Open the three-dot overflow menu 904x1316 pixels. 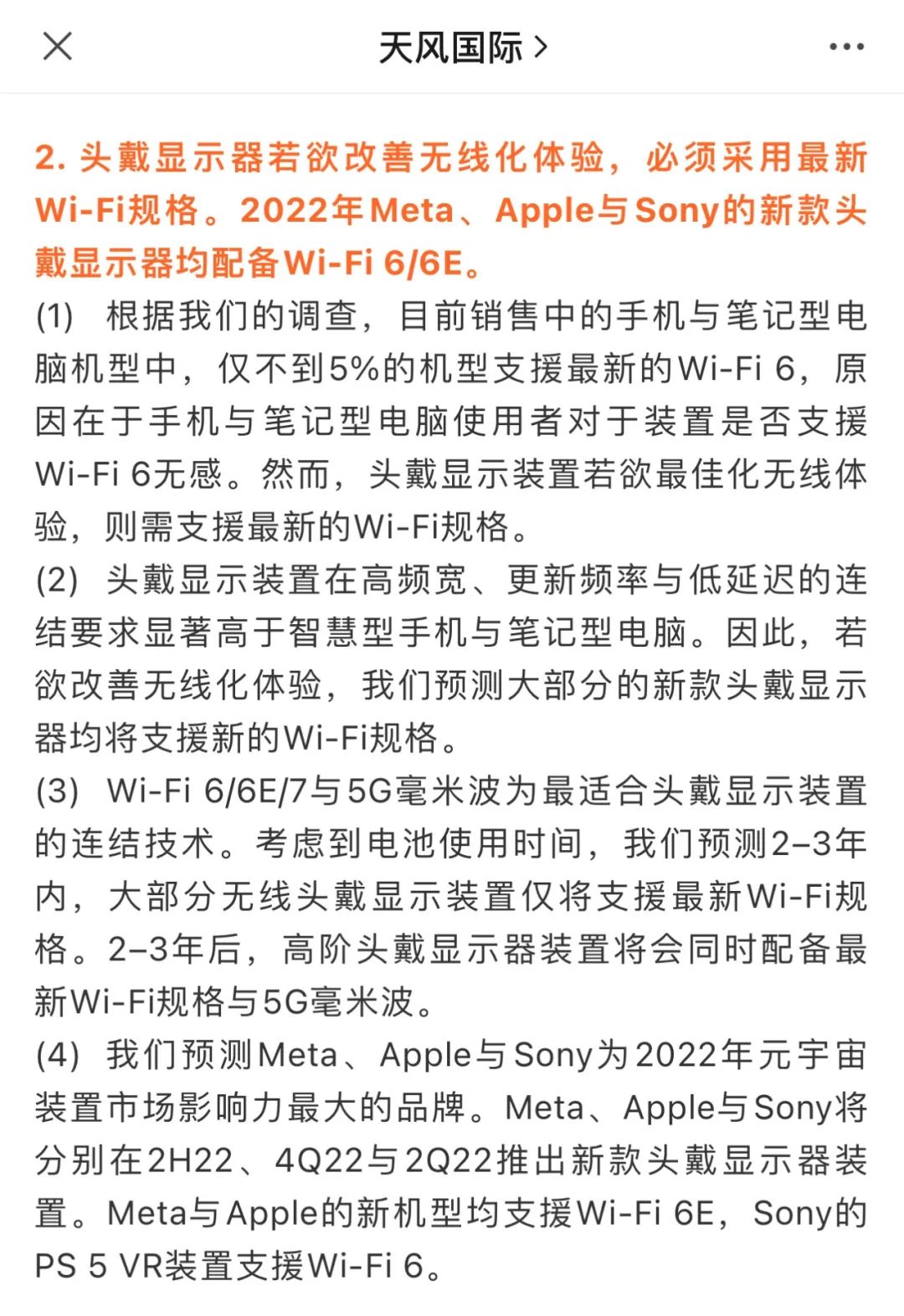click(x=845, y=47)
